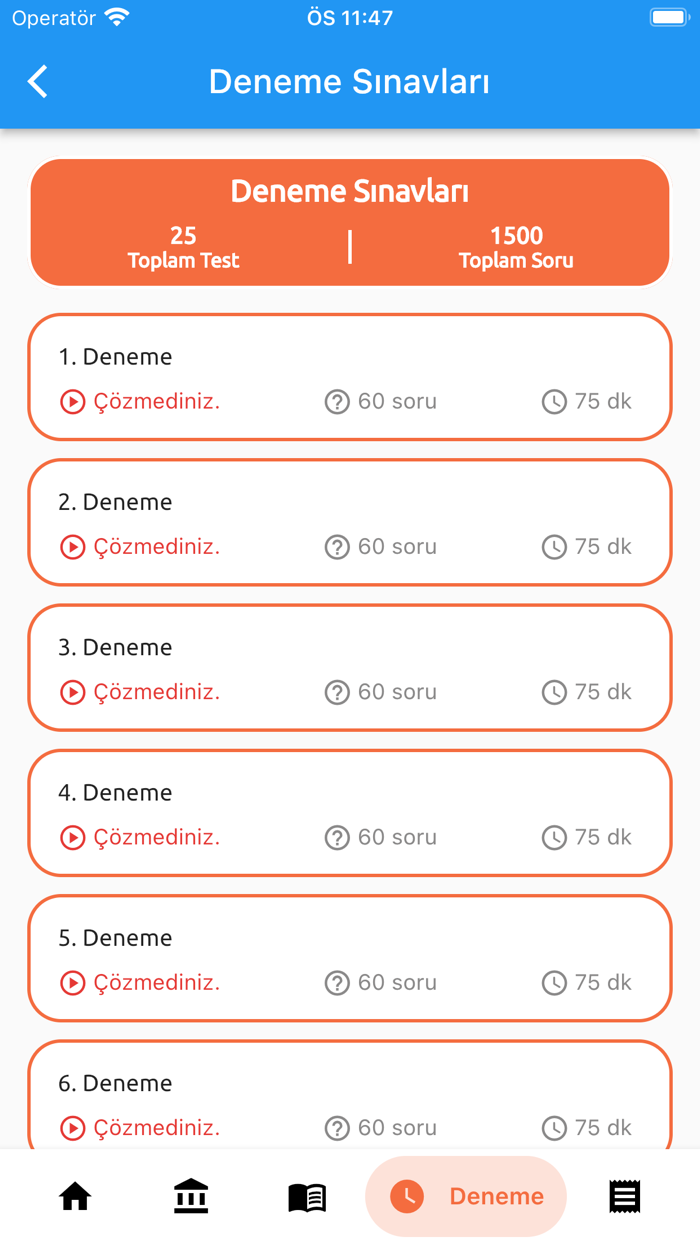Screen dimensions: 700x1244
Task: Open 4. Deneme practice exam
Action: 349,812
